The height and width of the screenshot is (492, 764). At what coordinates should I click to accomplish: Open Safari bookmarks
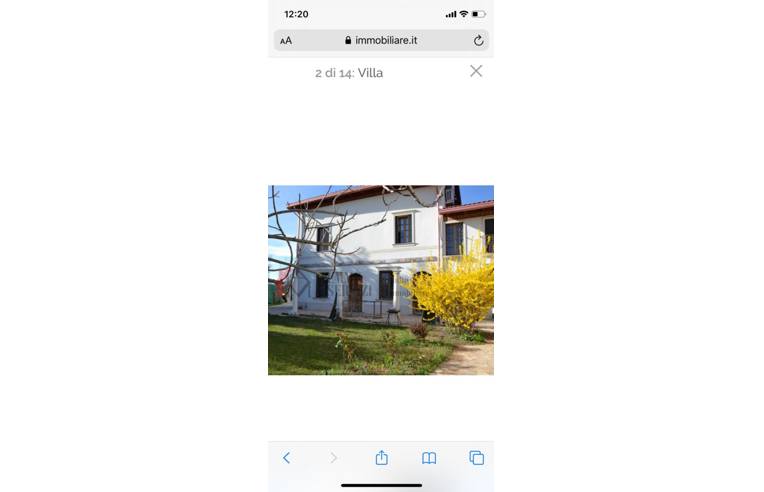coord(429,458)
